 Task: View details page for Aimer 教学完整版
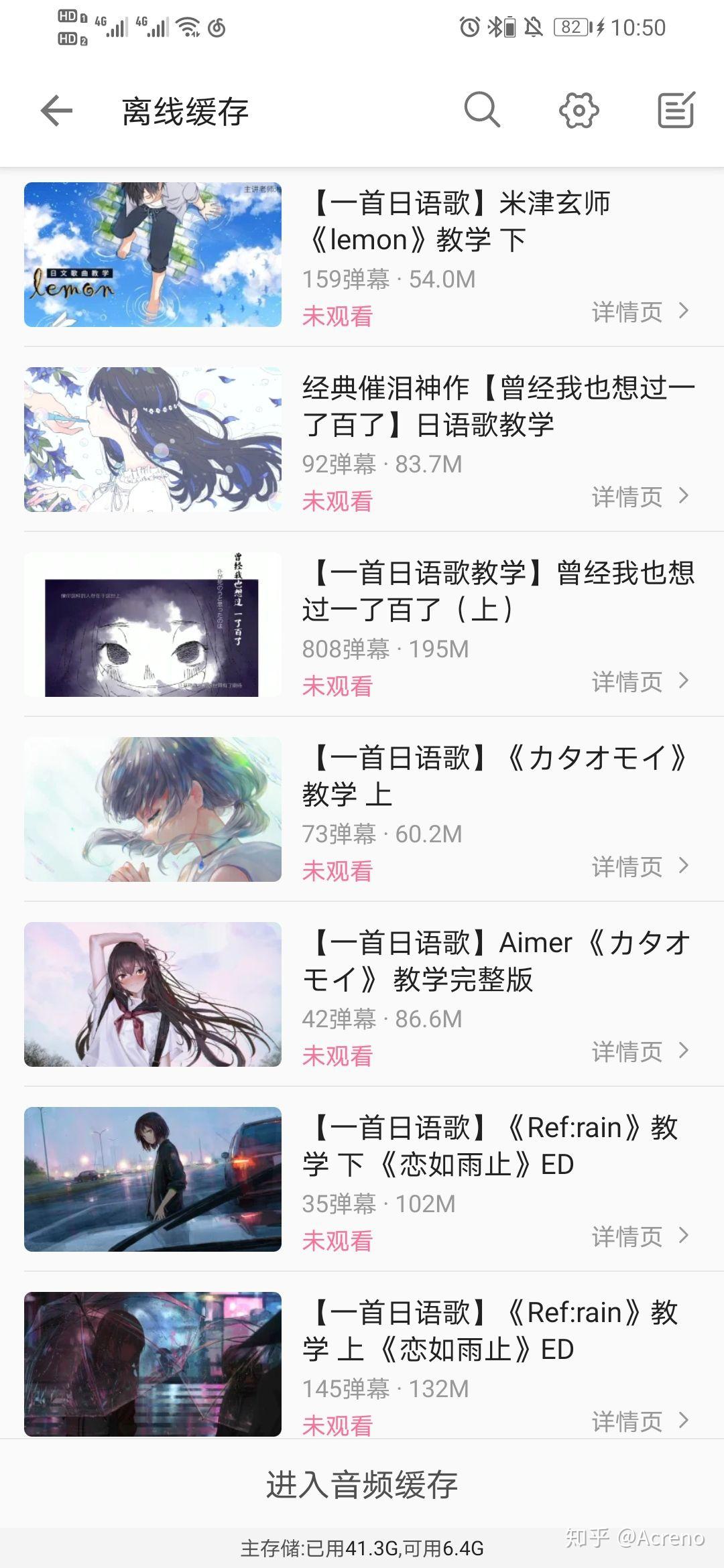[640, 1051]
